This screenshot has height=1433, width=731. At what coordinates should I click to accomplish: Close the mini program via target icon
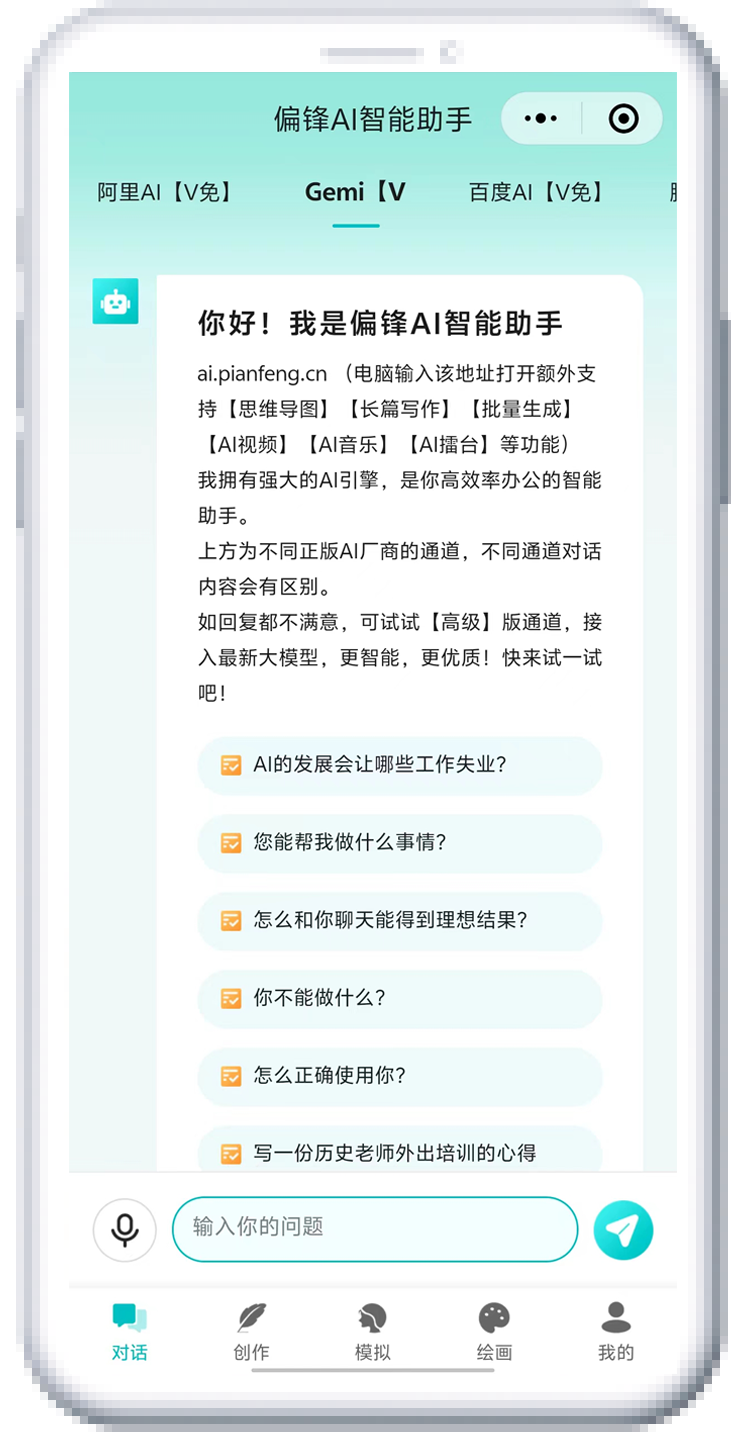623,119
